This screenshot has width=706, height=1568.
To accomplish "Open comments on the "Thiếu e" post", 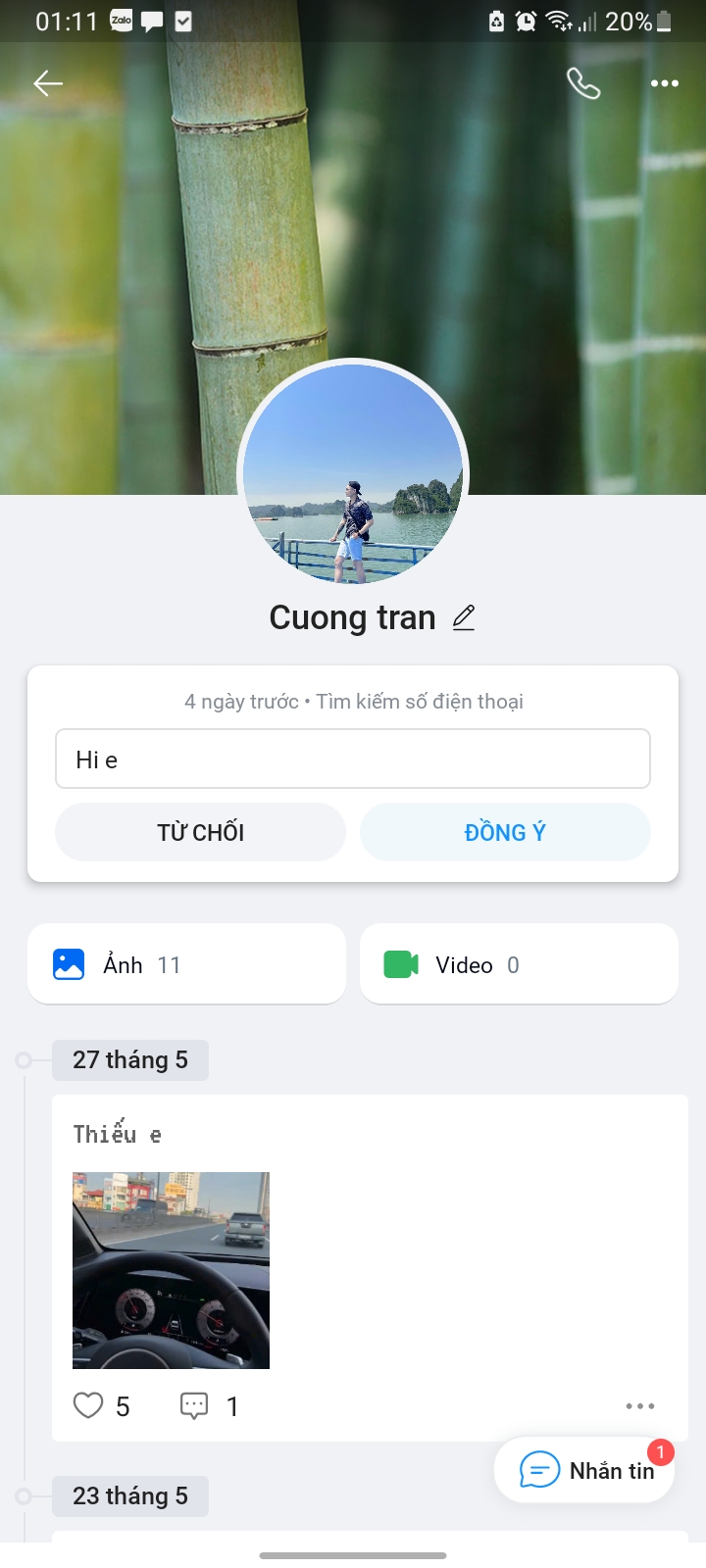I will pos(194,1406).
